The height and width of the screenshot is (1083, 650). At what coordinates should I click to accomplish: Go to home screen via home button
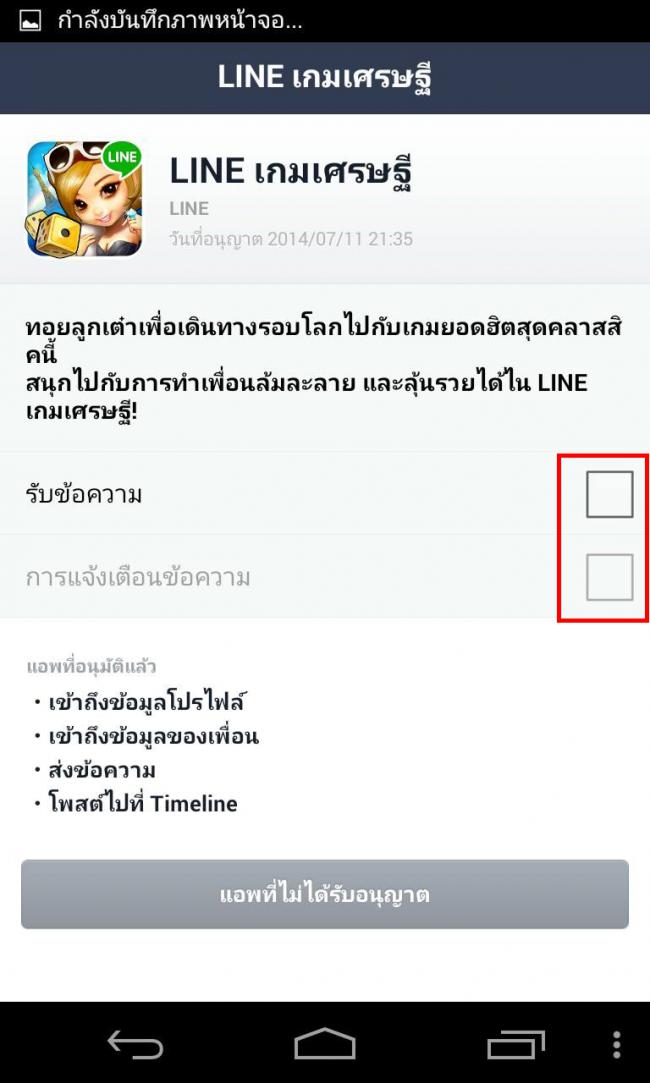click(324, 1044)
